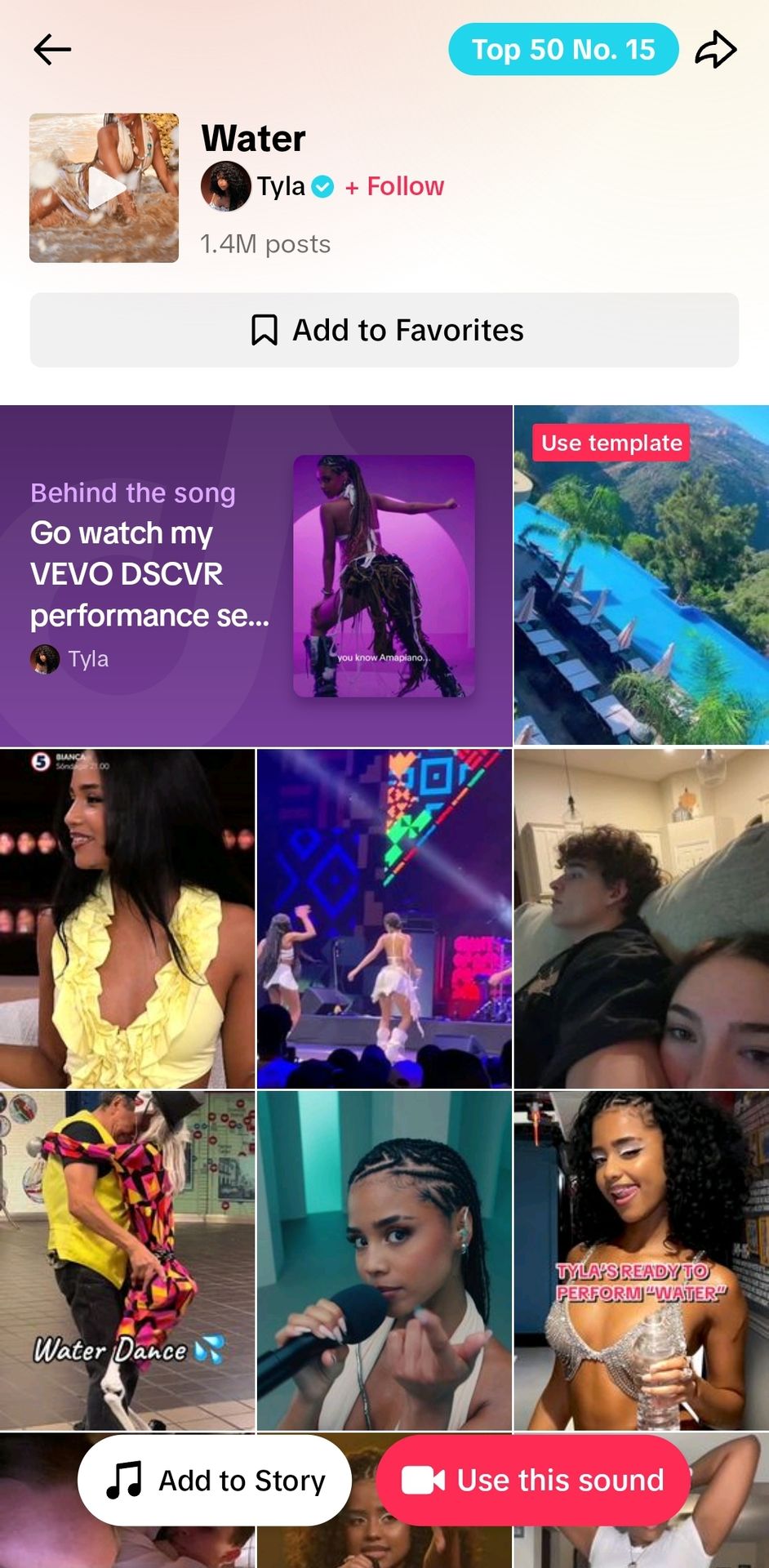
Task: Go back using the arrow icon
Action: (x=52, y=50)
